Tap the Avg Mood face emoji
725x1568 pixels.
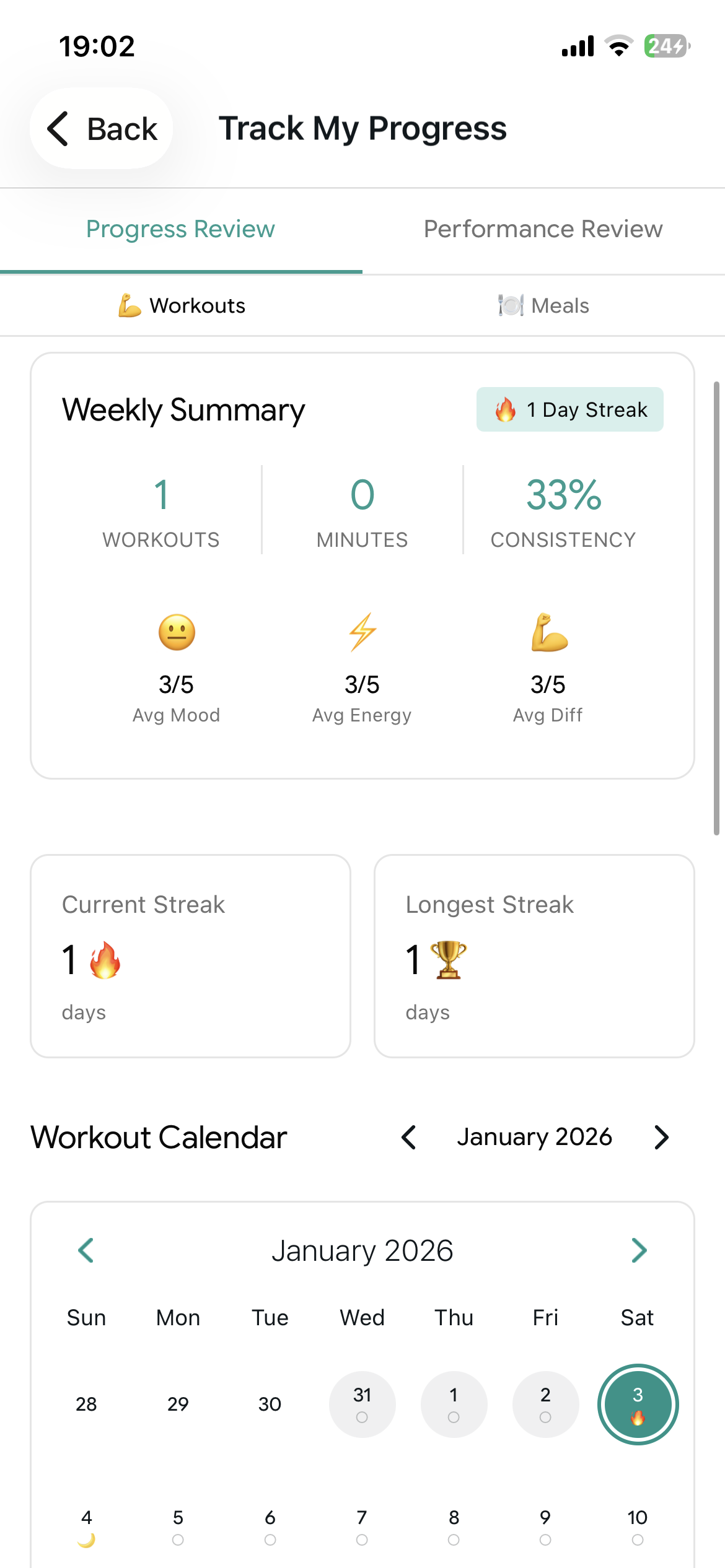(x=175, y=632)
